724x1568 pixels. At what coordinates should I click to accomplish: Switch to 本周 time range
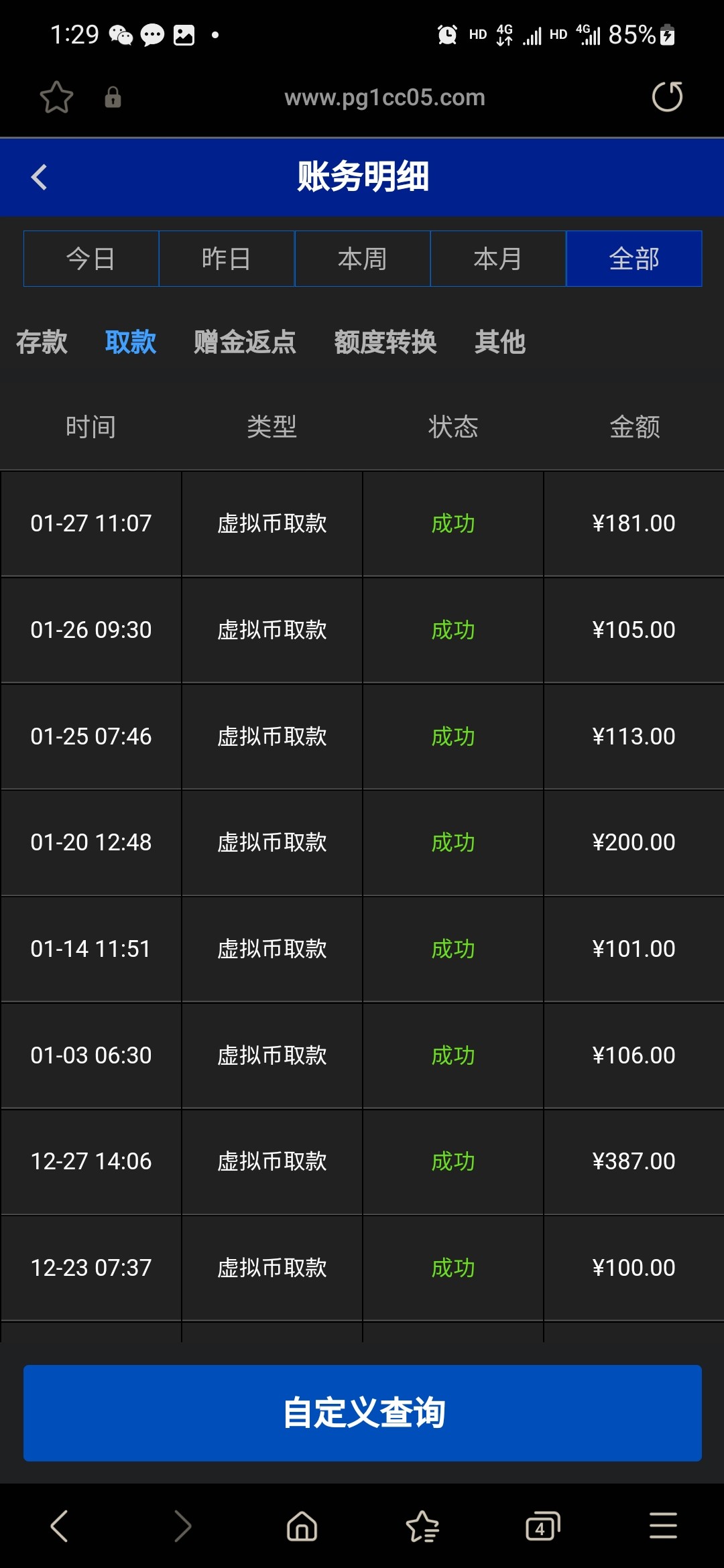tap(362, 259)
